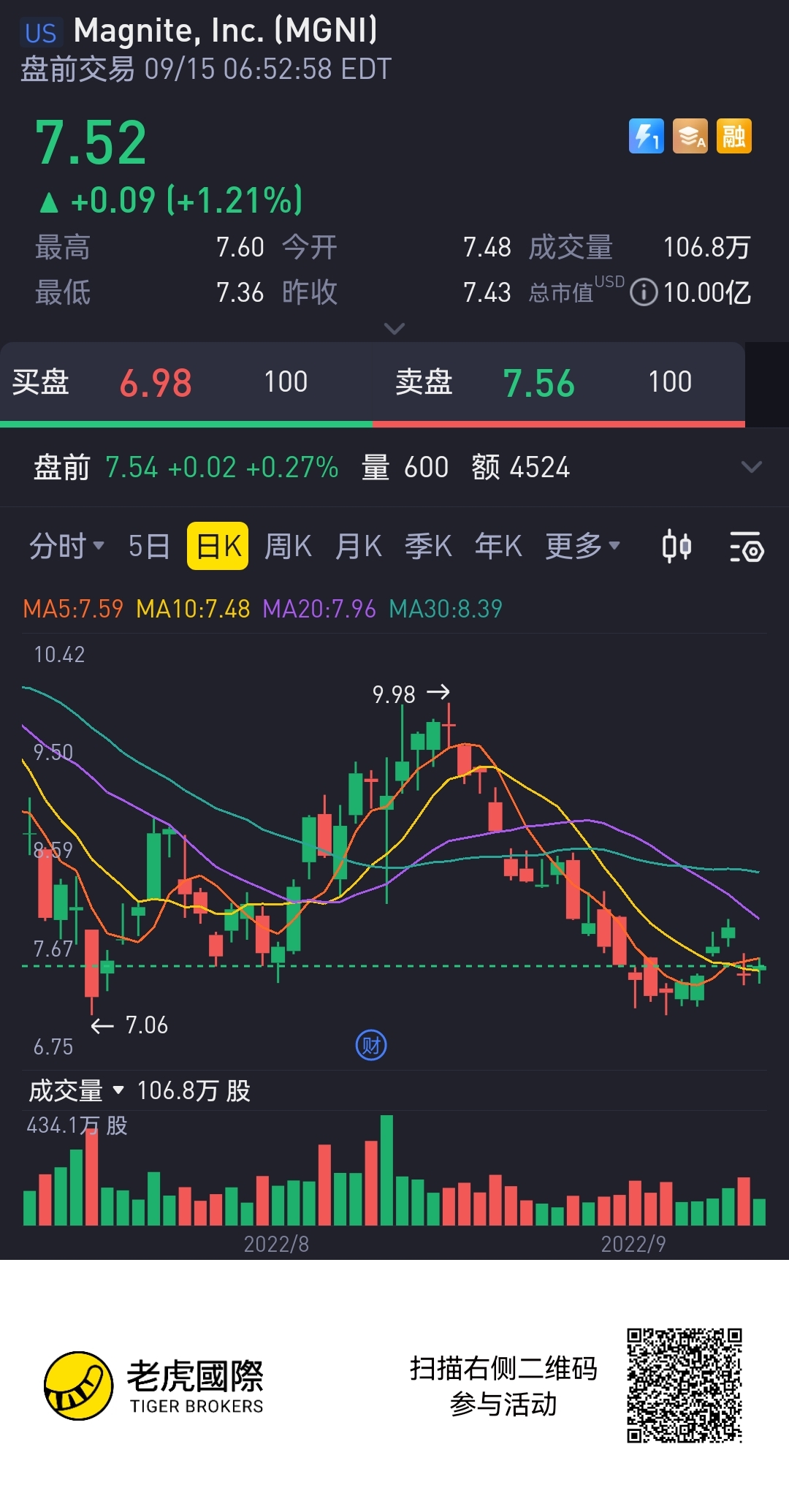Tap the 融 margin badge
The height and width of the screenshot is (1512, 789).
[733, 136]
